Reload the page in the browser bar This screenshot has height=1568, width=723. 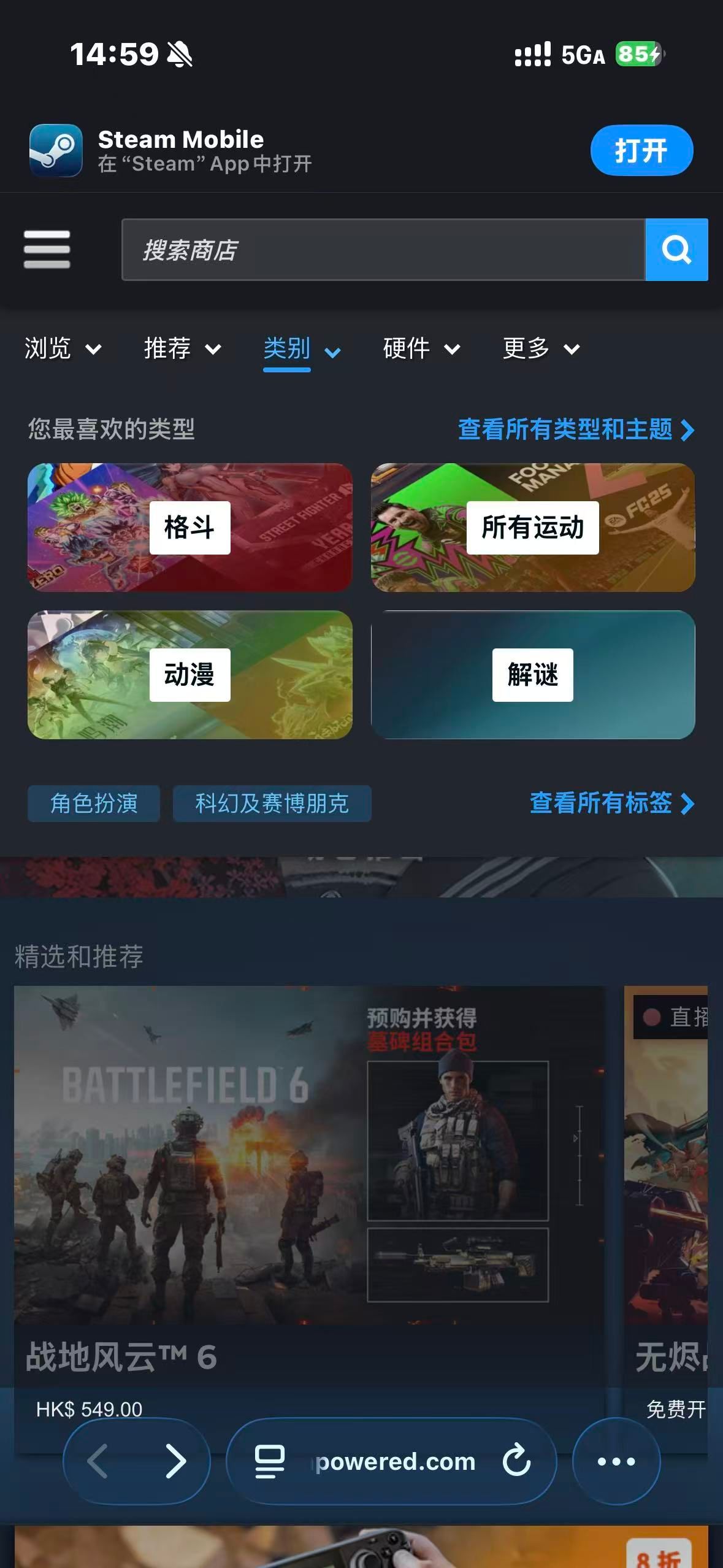pyautogui.click(x=516, y=1461)
